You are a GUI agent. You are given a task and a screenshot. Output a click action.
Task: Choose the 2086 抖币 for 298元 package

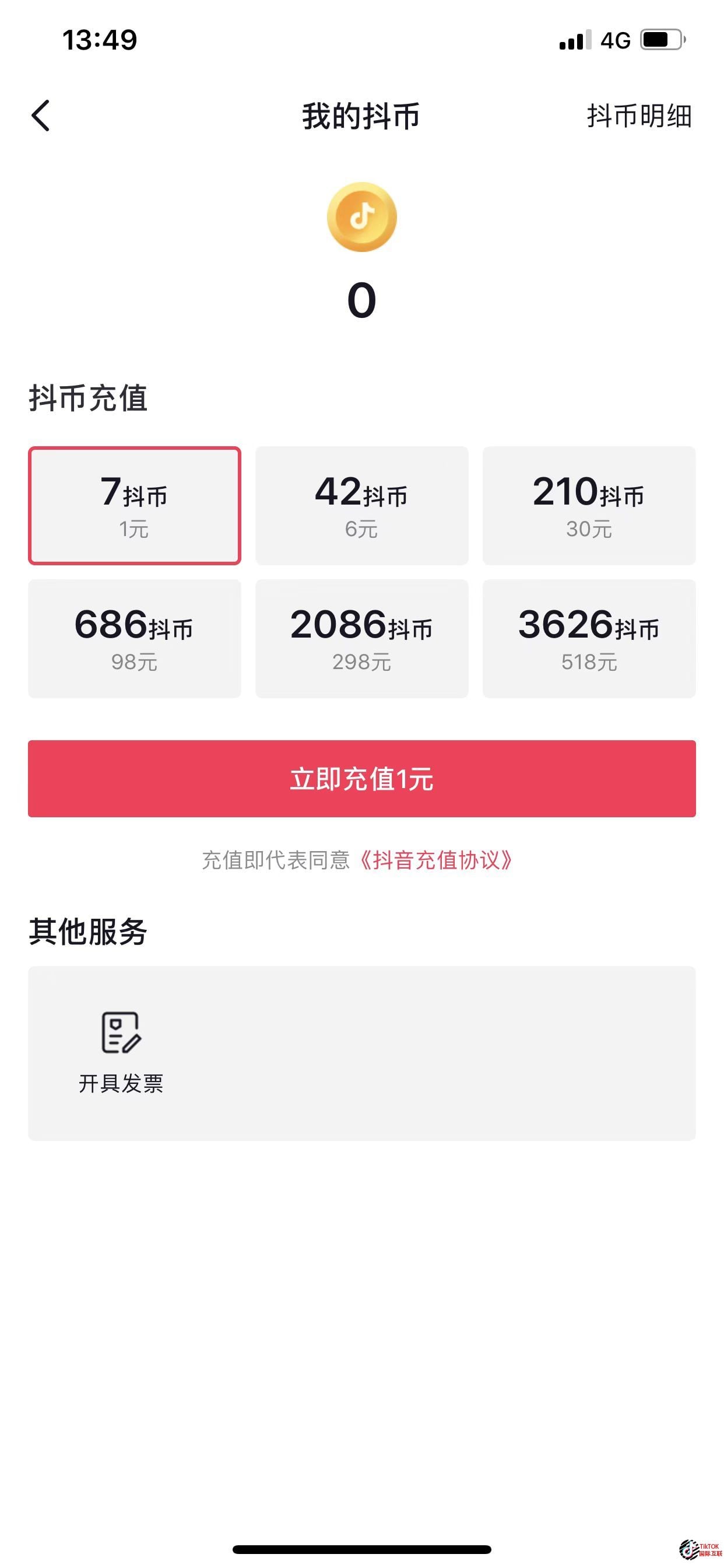pos(361,638)
